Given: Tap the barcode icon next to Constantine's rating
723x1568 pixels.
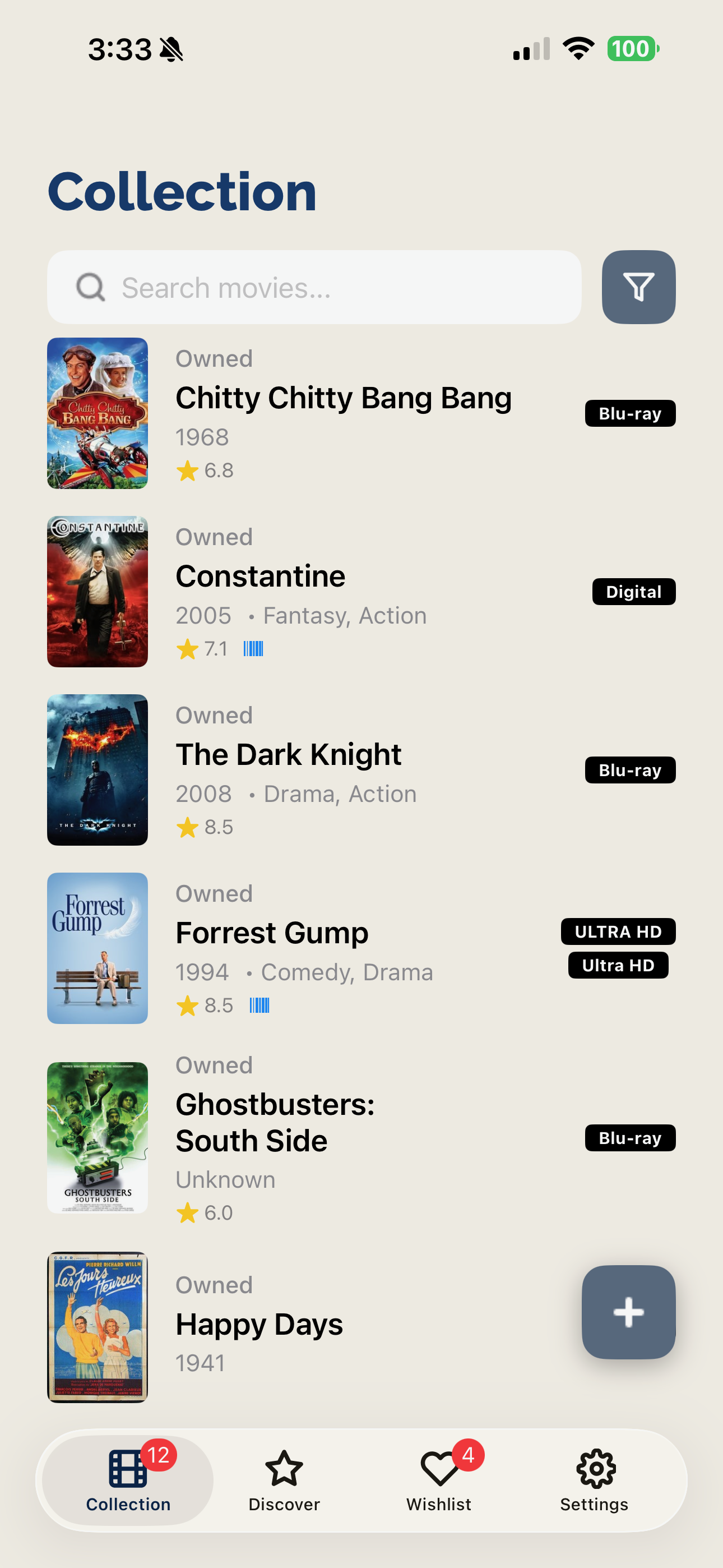Looking at the screenshot, I should point(255,649).
